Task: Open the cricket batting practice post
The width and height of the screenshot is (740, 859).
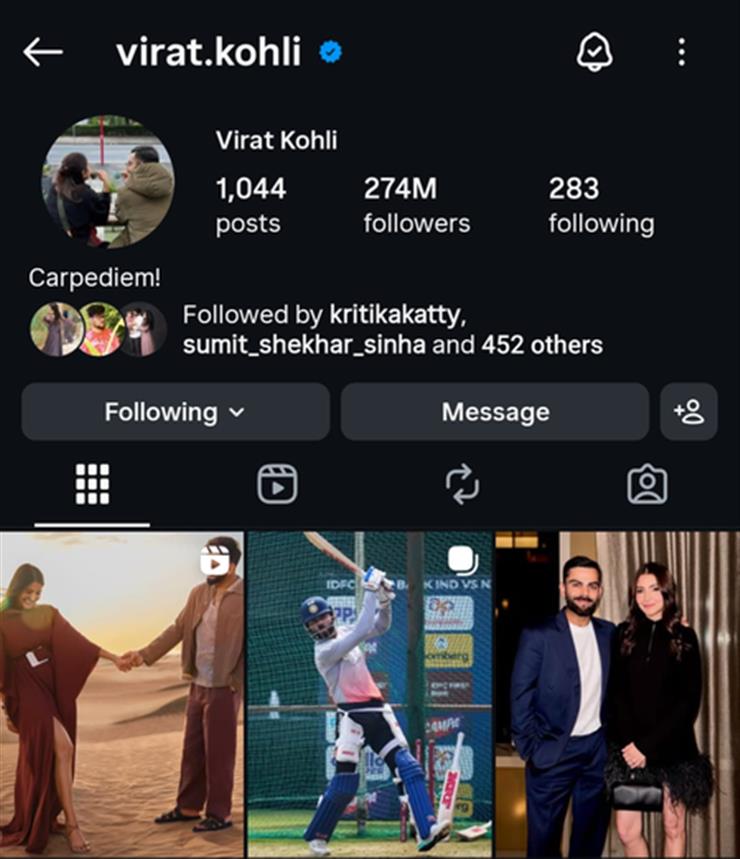Action: (369, 695)
